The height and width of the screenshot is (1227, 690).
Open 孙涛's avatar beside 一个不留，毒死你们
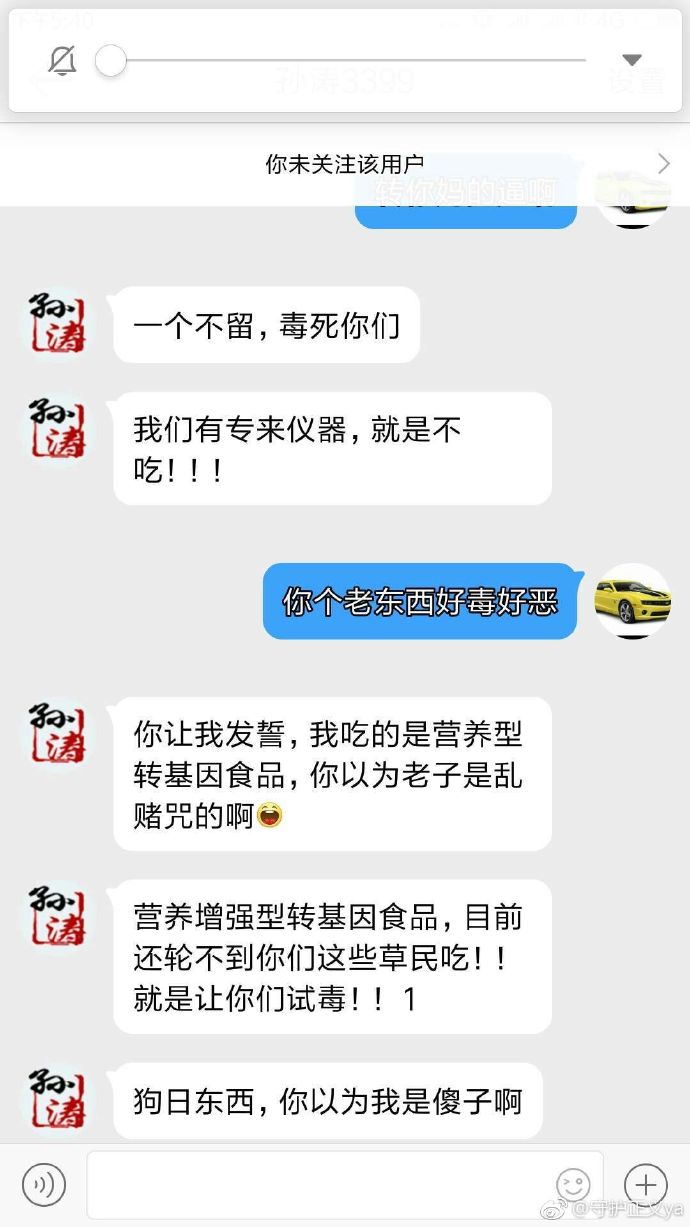(56, 322)
